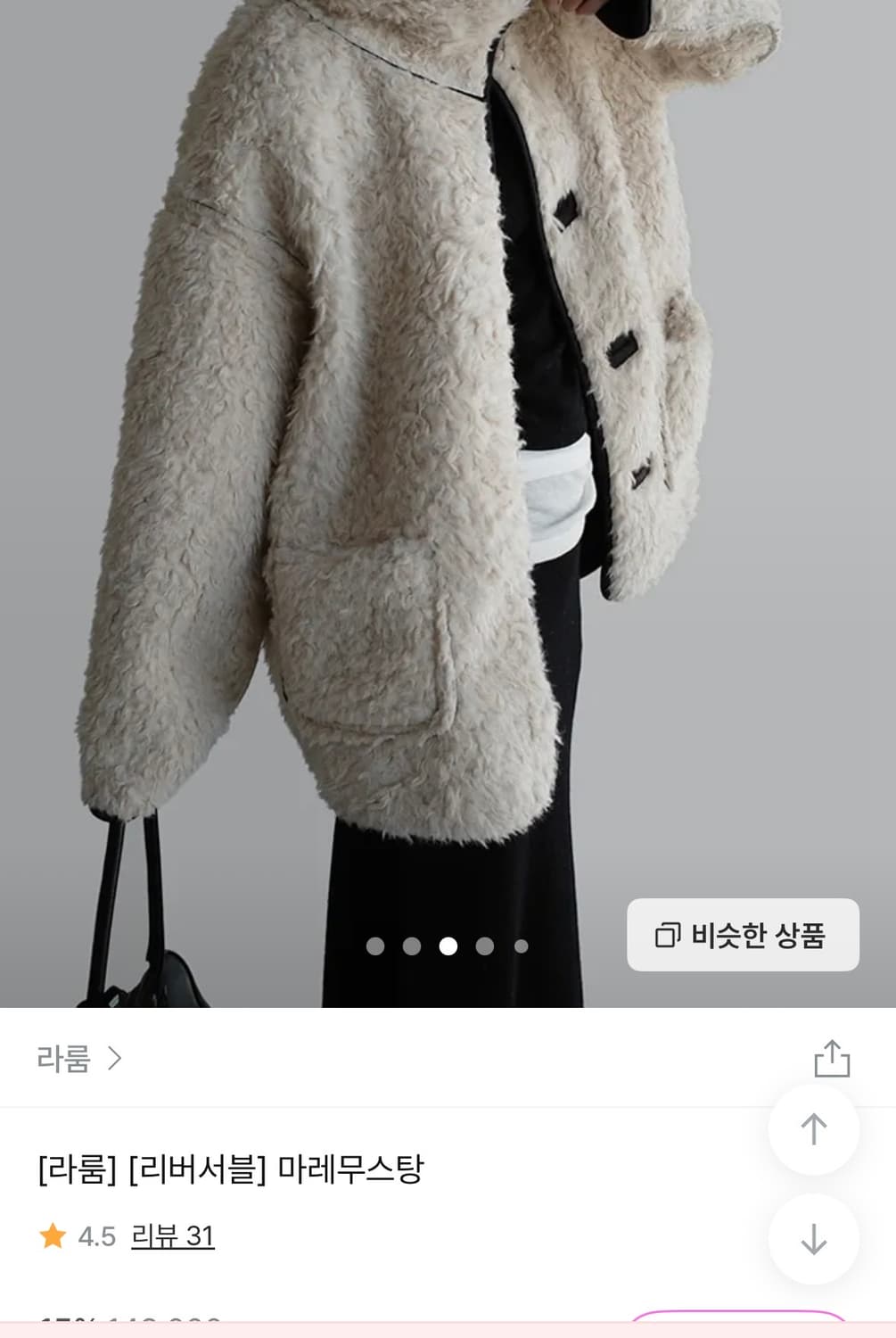
Task: Click the up arrow circular button
Action: (x=812, y=1128)
